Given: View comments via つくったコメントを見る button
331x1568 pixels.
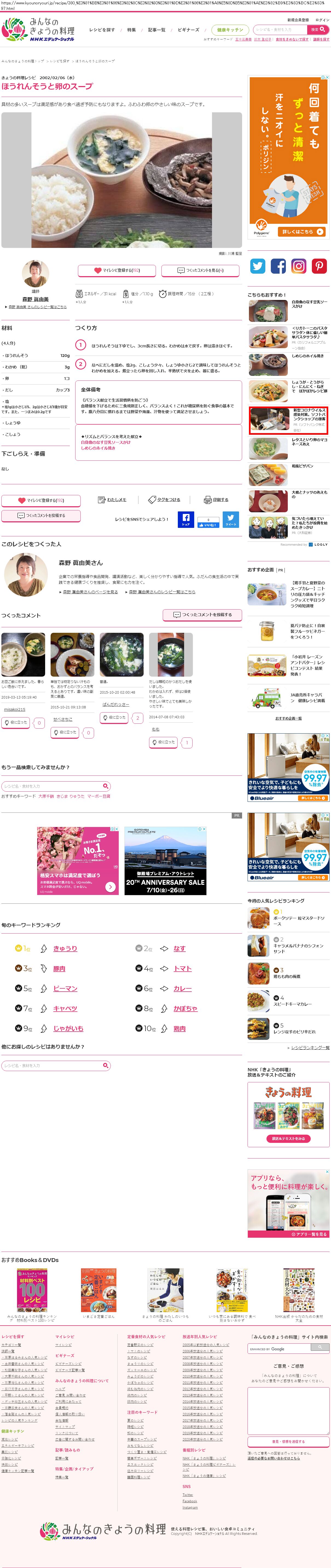Looking at the screenshot, I should coord(201,270).
